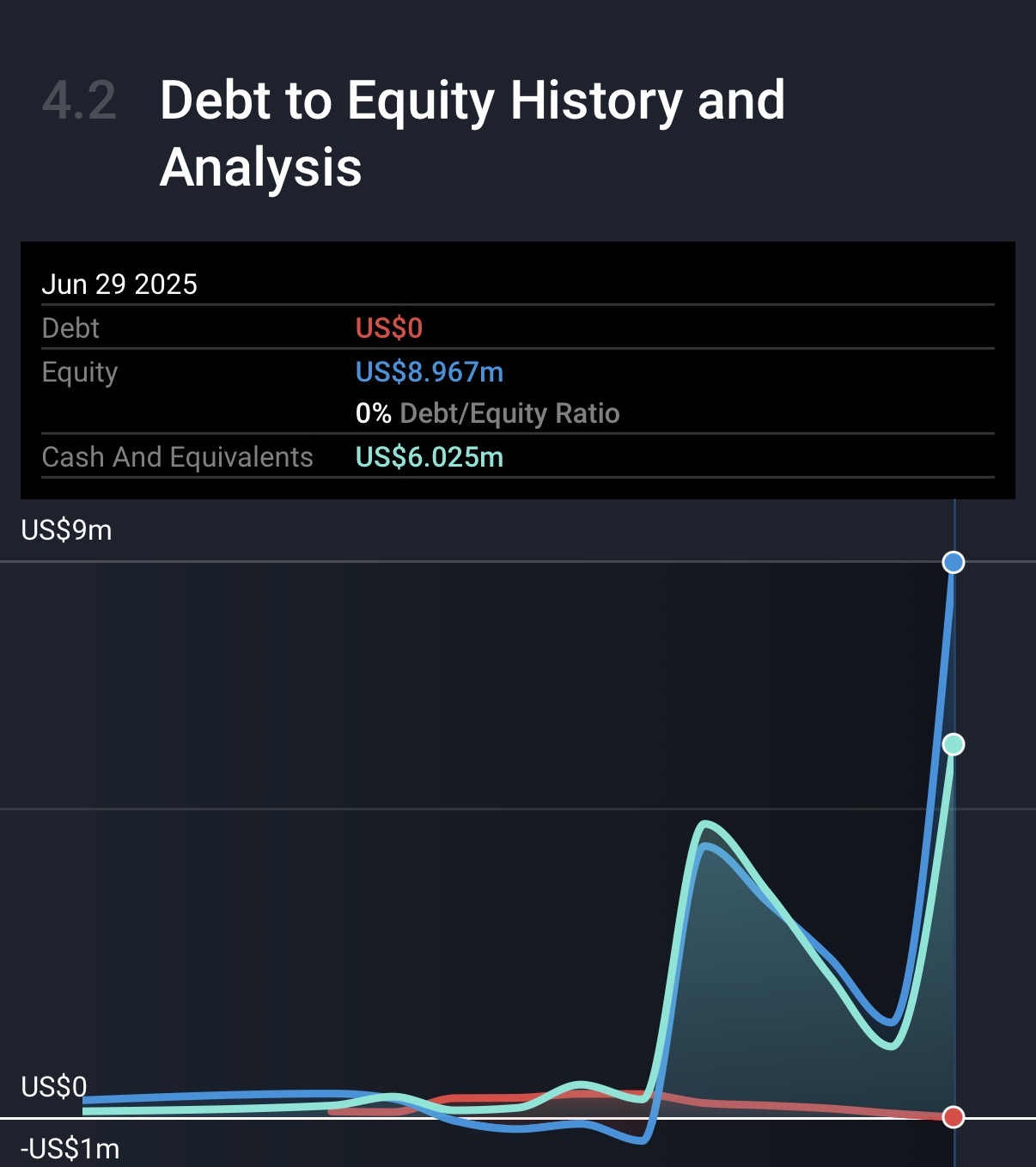Select the teal cash and equivalents point
This screenshot has width=1036, height=1167.
point(954,744)
